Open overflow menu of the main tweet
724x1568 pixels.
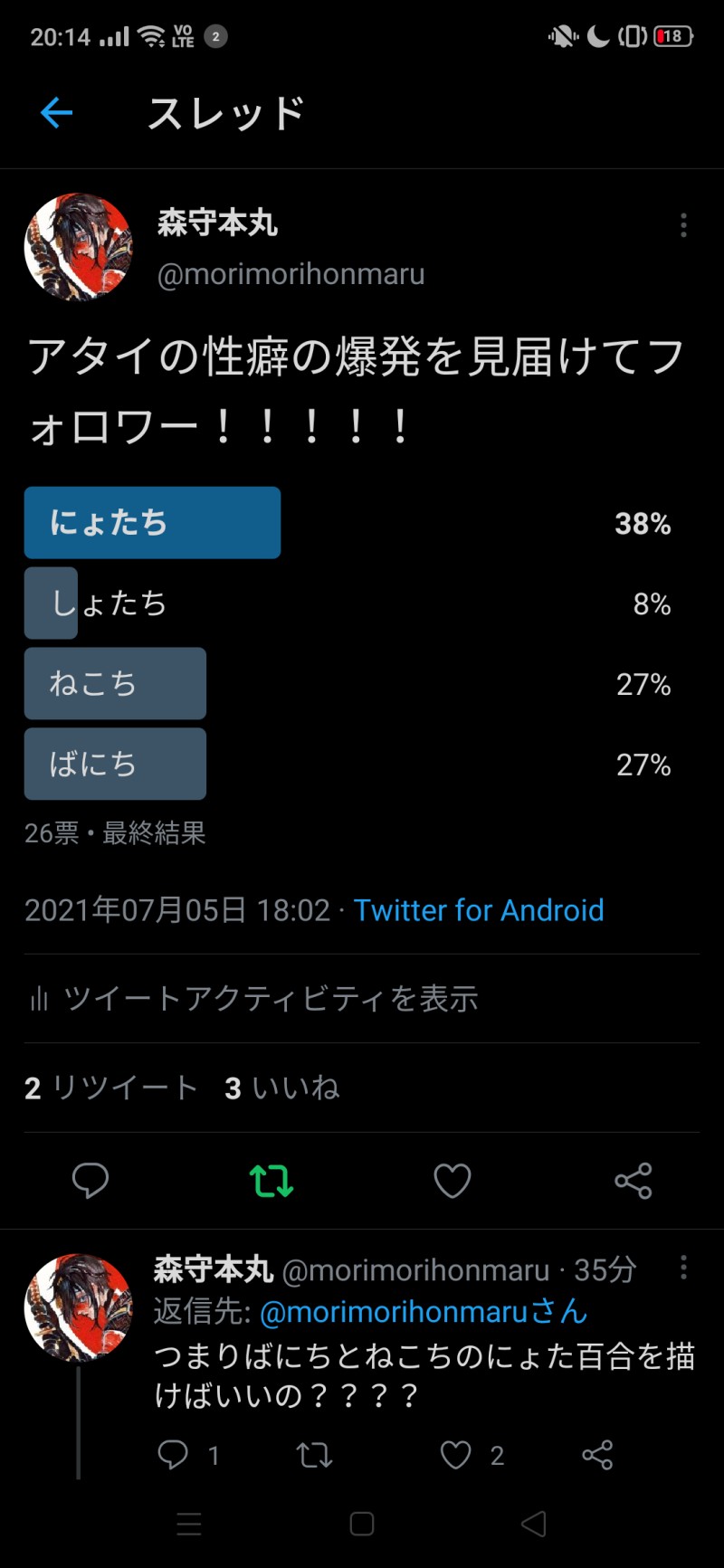(683, 225)
